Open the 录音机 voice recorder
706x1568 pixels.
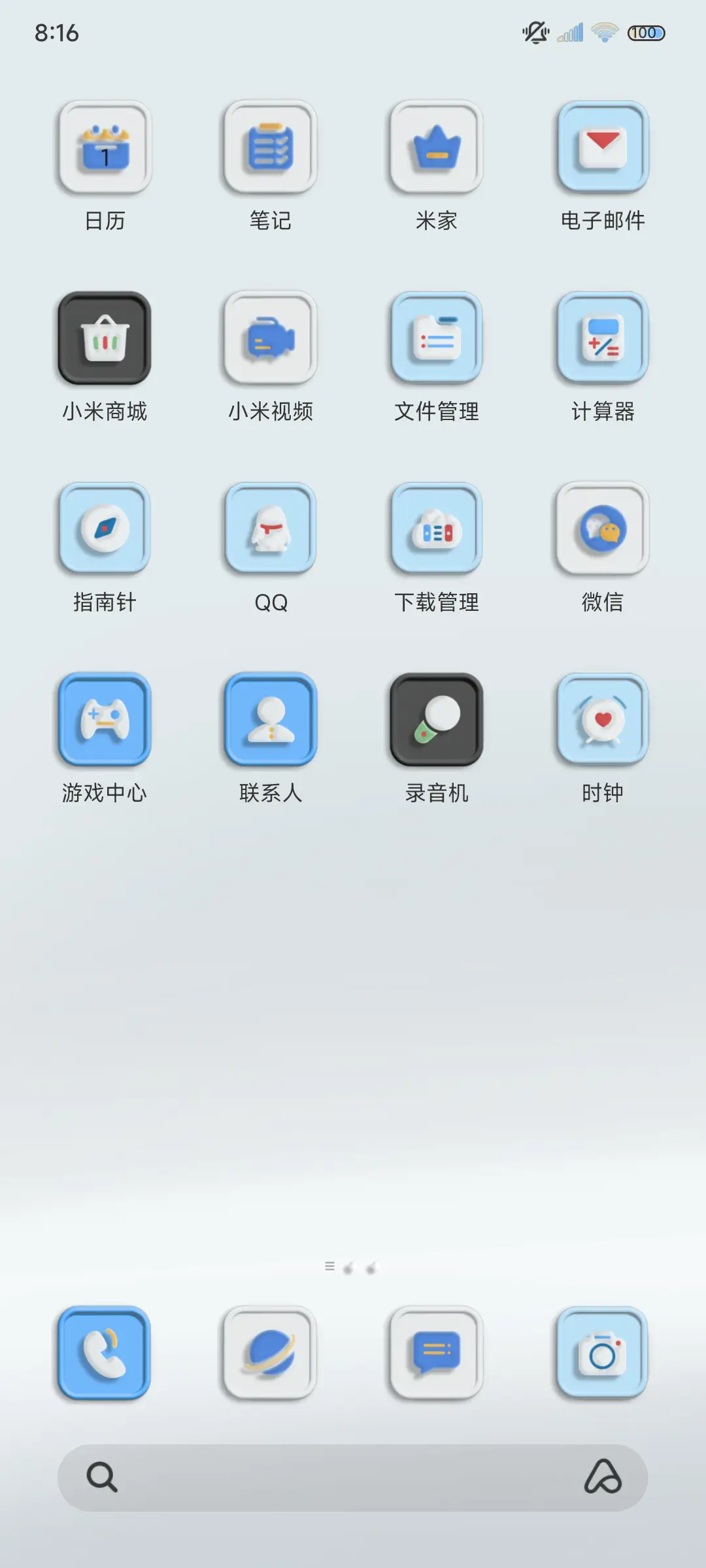tap(436, 719)
